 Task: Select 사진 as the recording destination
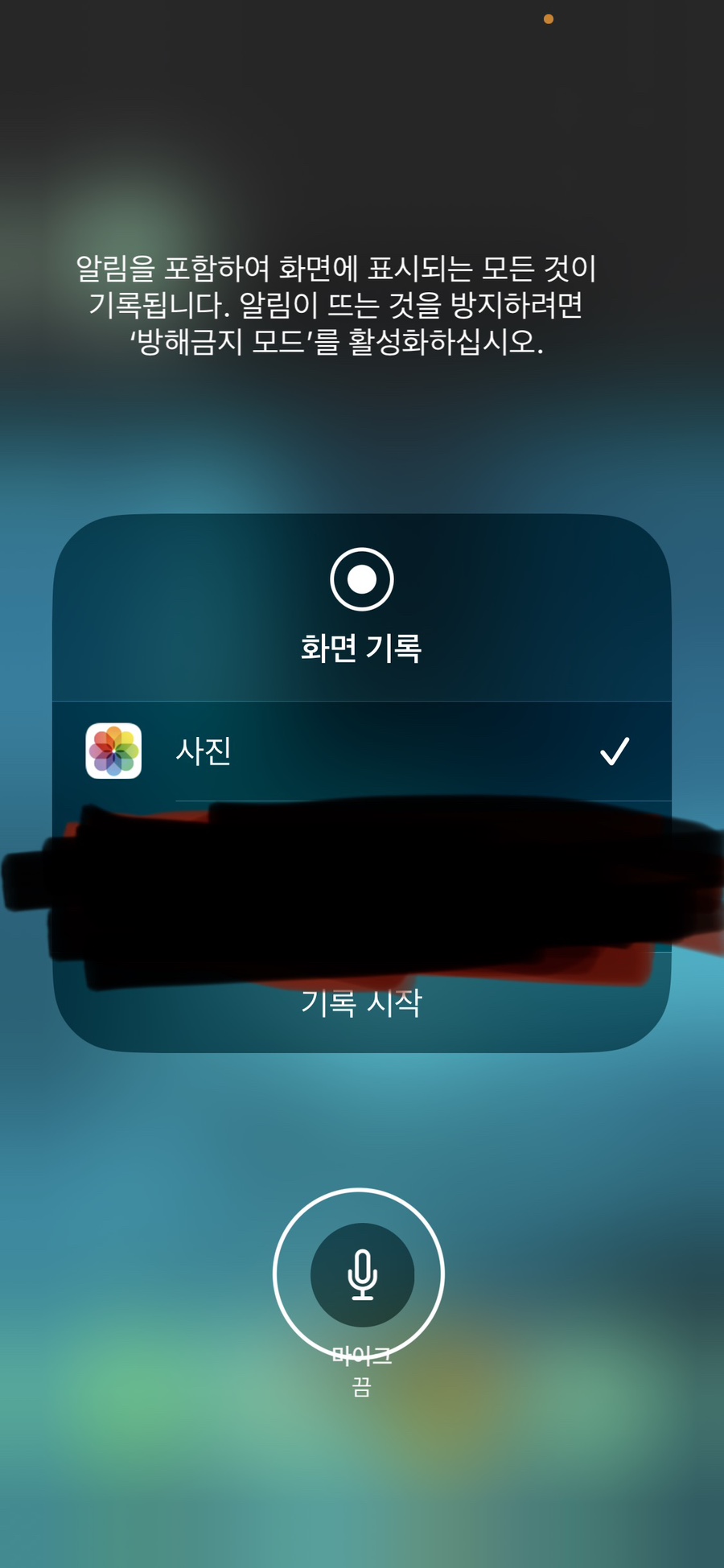(362, 751)
